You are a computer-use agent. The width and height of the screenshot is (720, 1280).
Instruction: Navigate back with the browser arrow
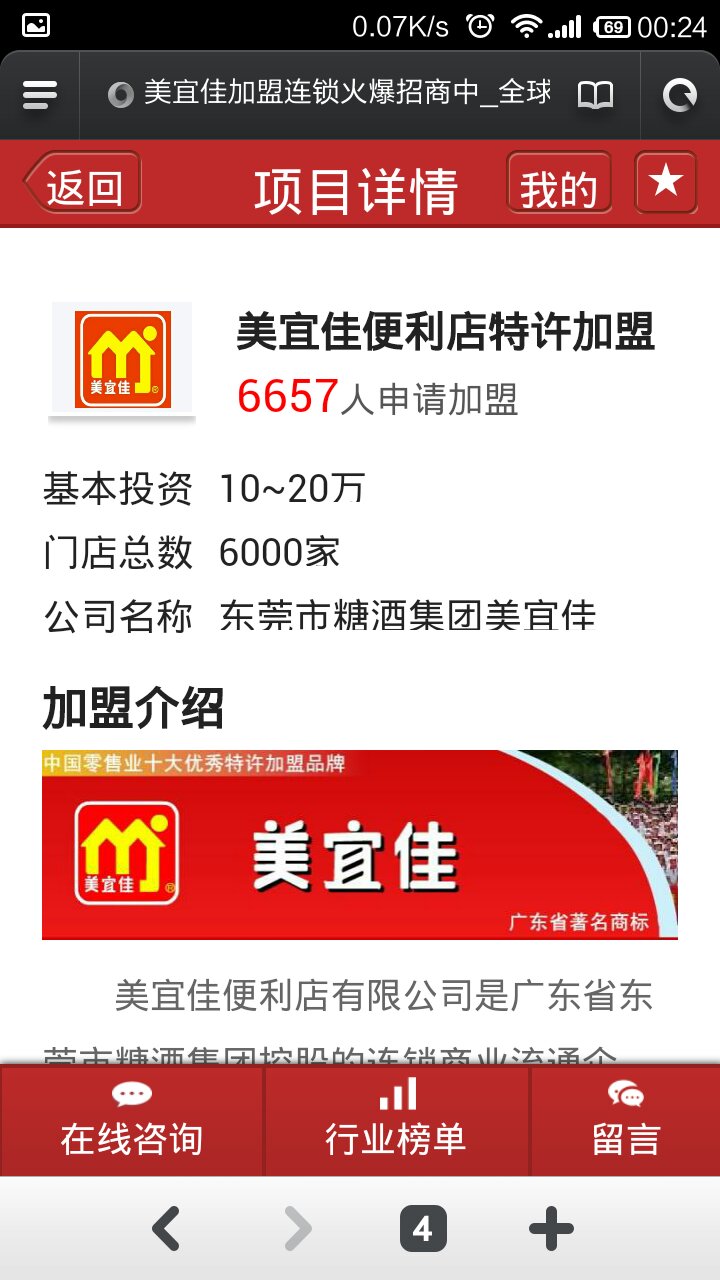166,1228
